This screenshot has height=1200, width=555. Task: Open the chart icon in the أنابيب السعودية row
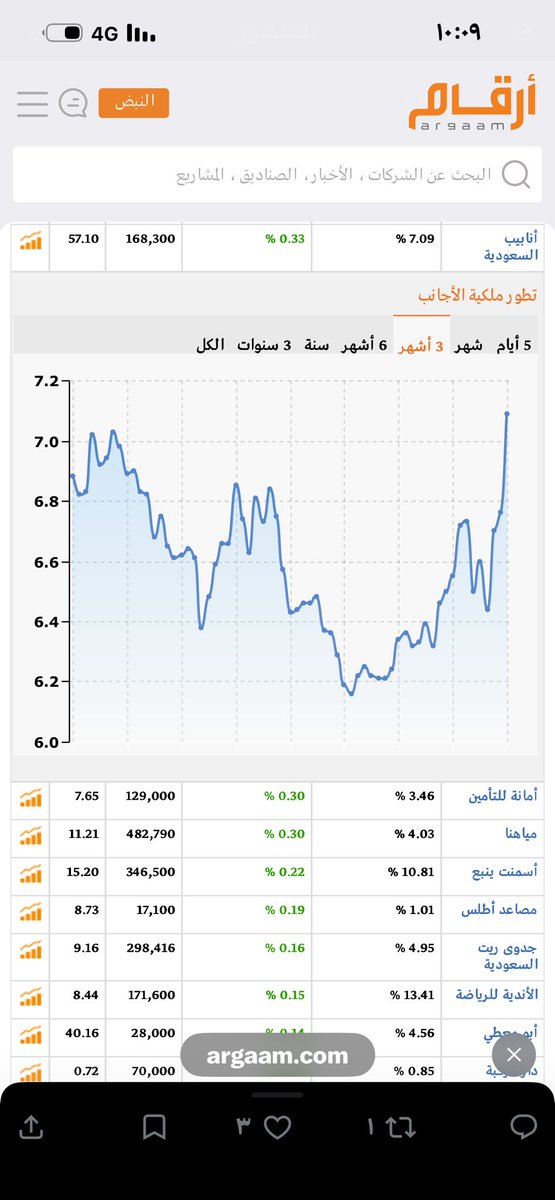[31, 240]
